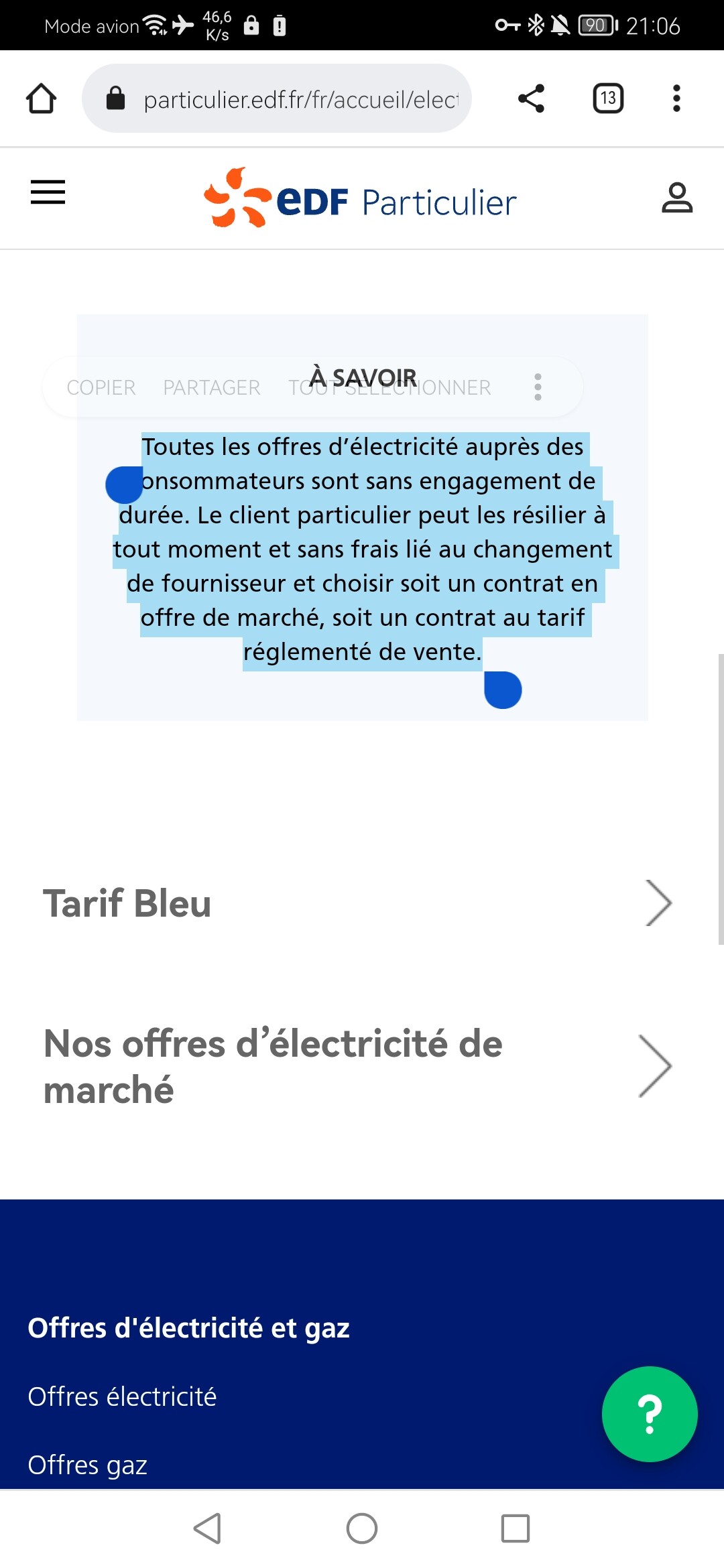Open the tab switcher showing 13 tabs

[608, 99]
